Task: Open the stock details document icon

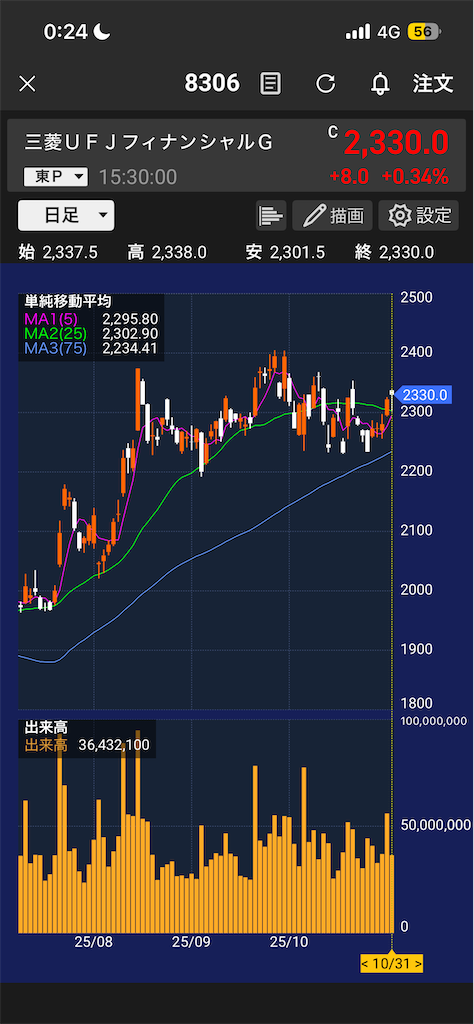Action: click(270, 84)
